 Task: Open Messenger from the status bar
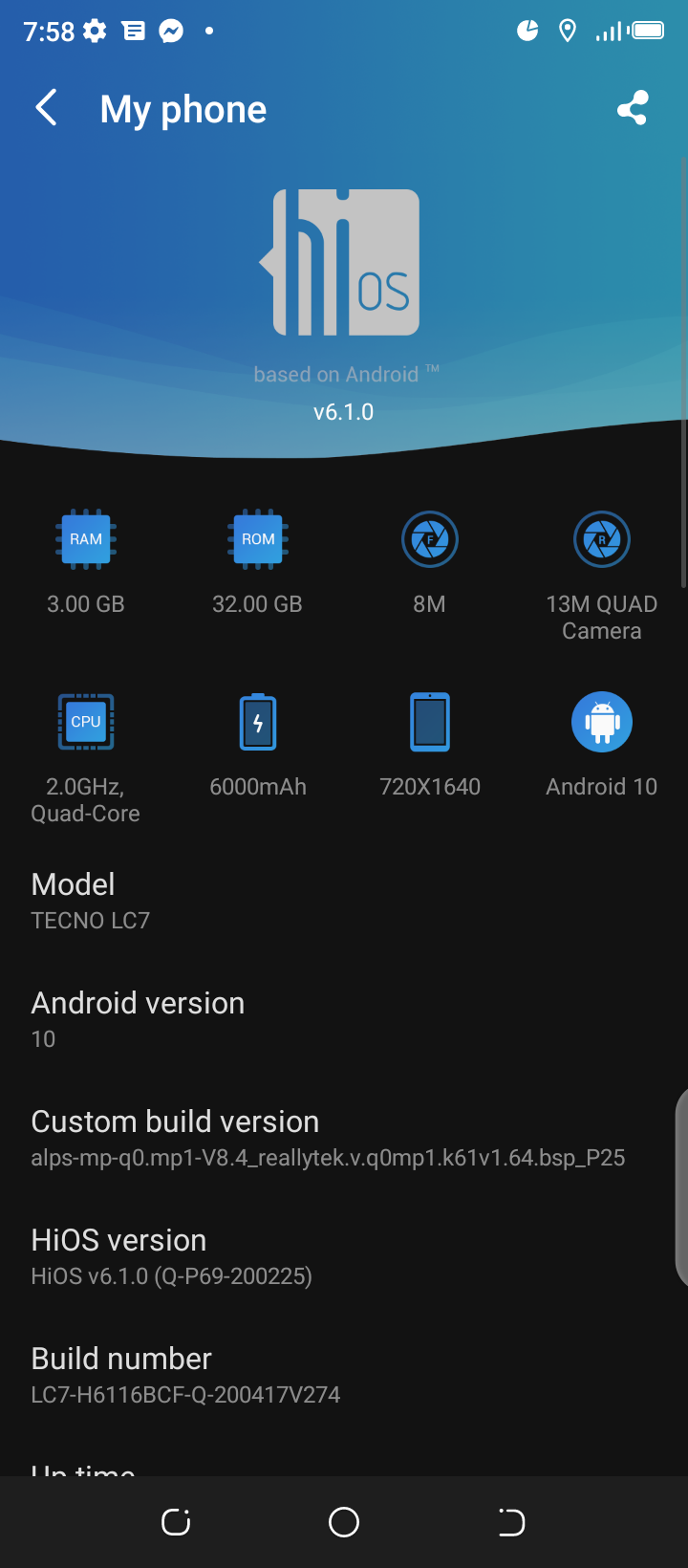pos(168,30)
